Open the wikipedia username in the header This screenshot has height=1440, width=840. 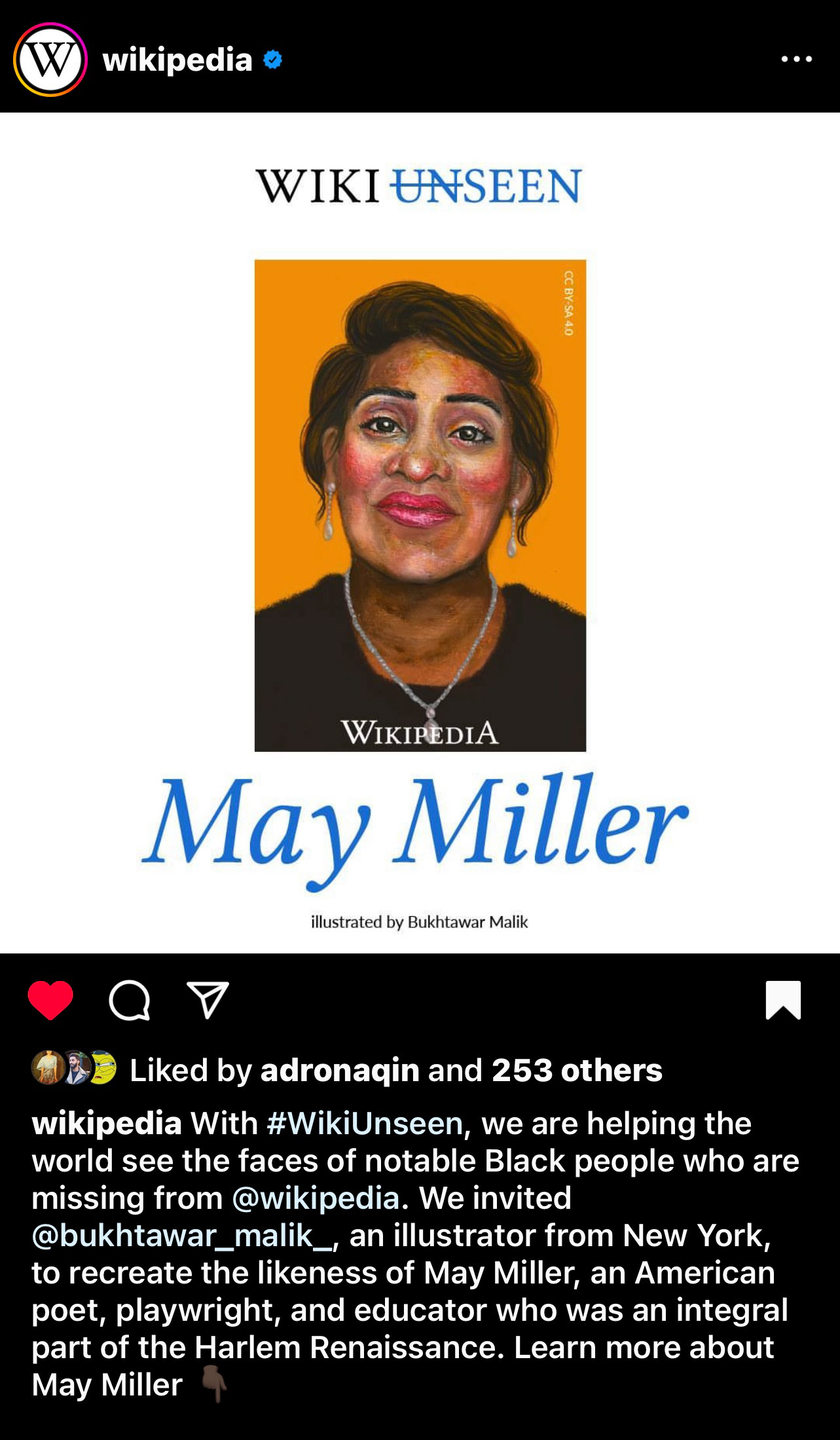(177, 60)
